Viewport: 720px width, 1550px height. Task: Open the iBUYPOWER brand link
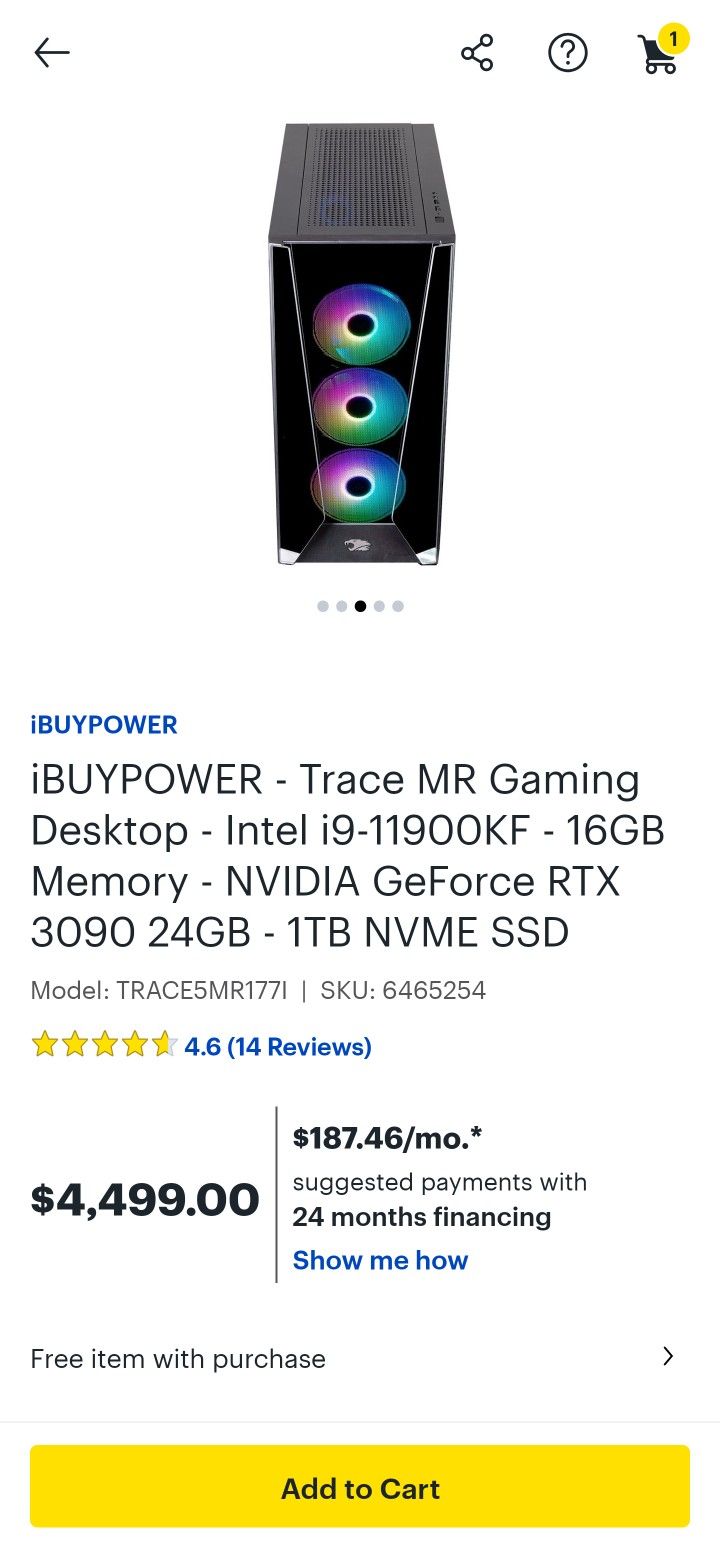click(x=104, y=725)
